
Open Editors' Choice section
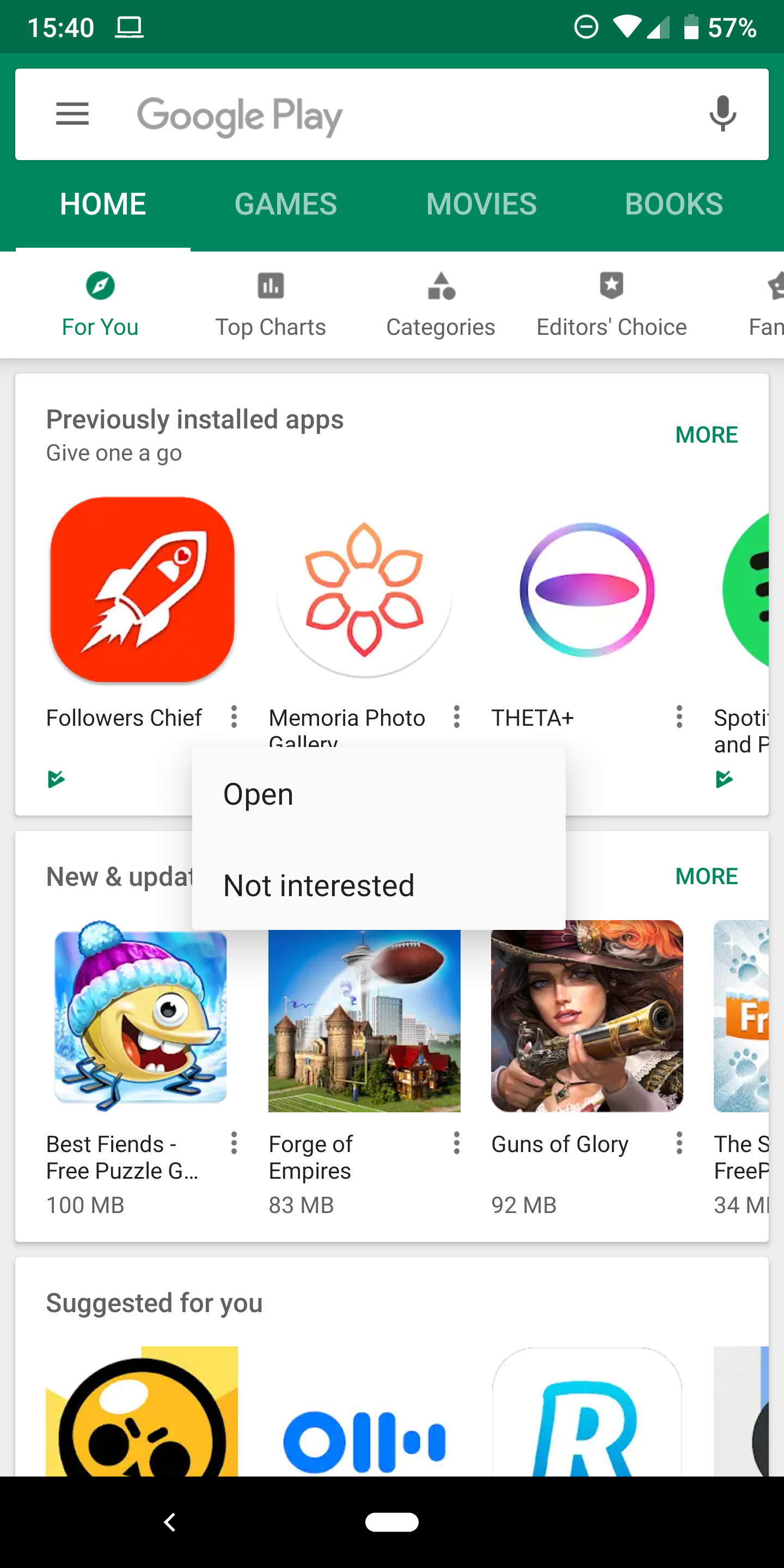coord(611,304)
